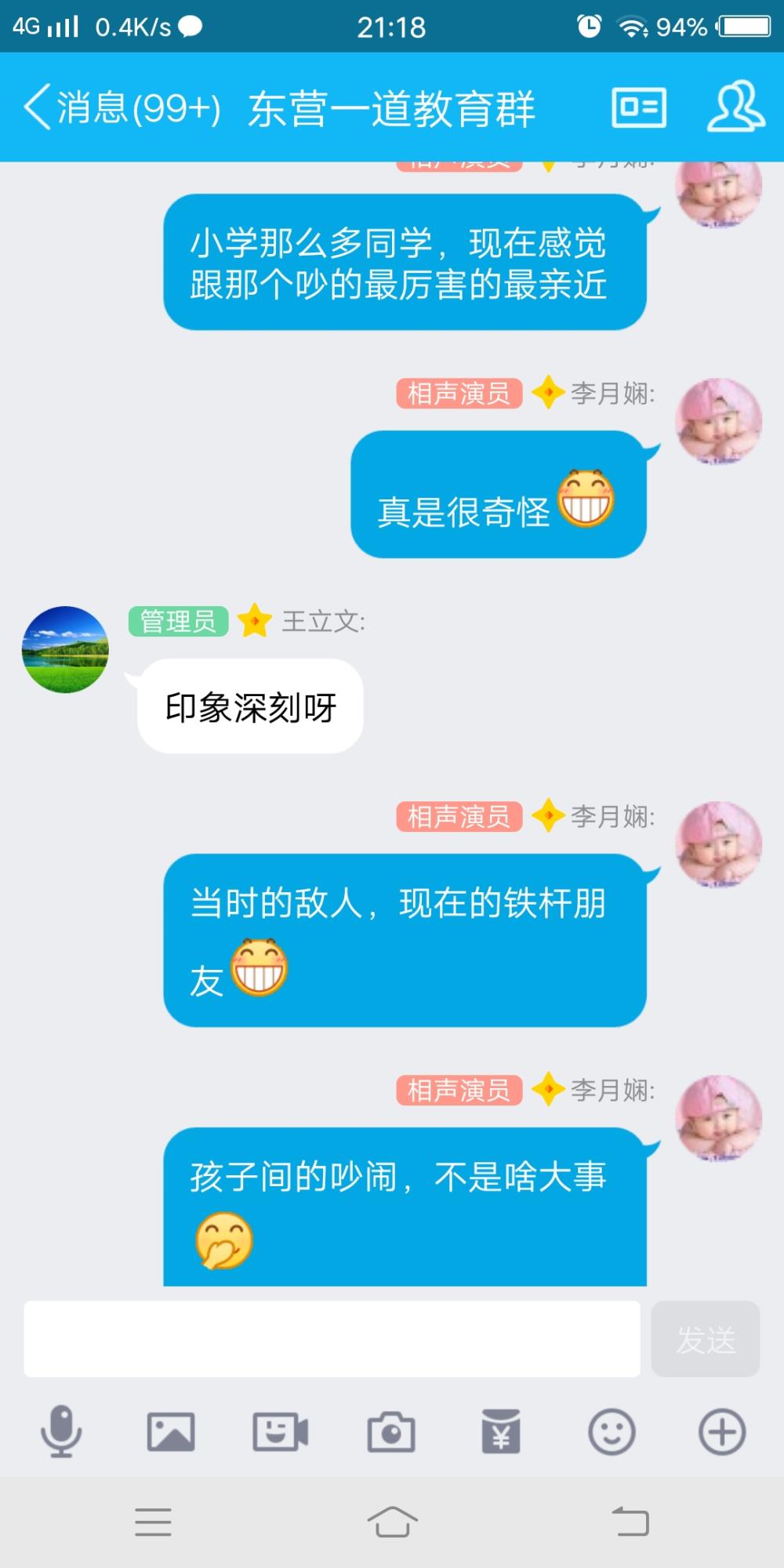
Task: Open the camera icon
Action: tap(391, 1432)
